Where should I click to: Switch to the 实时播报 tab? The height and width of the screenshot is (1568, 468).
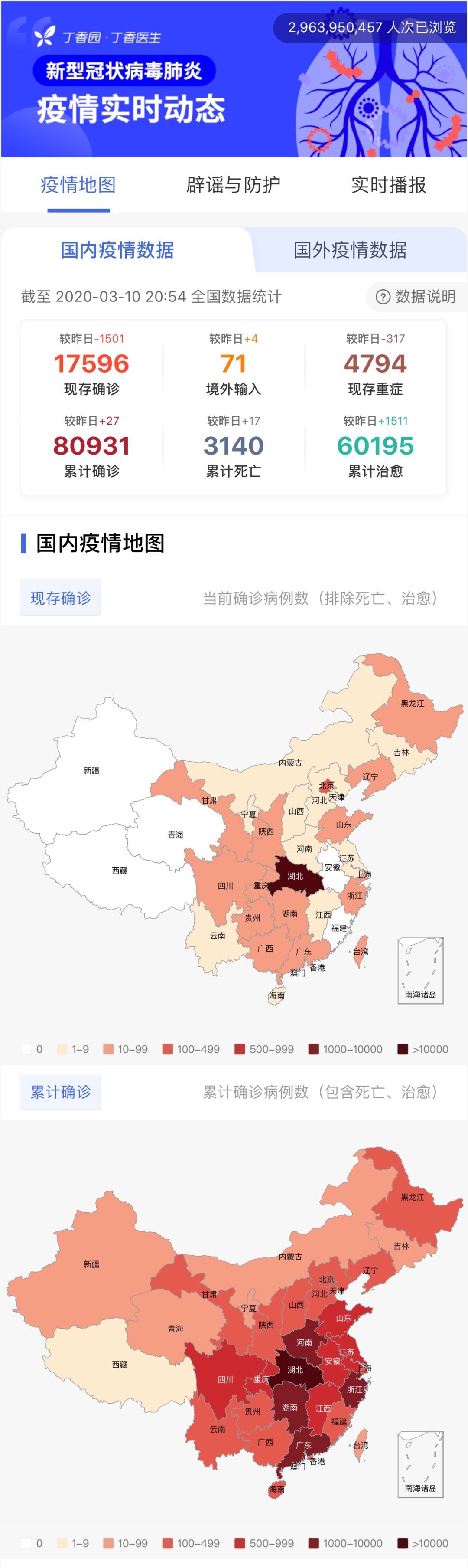point(388,185)
